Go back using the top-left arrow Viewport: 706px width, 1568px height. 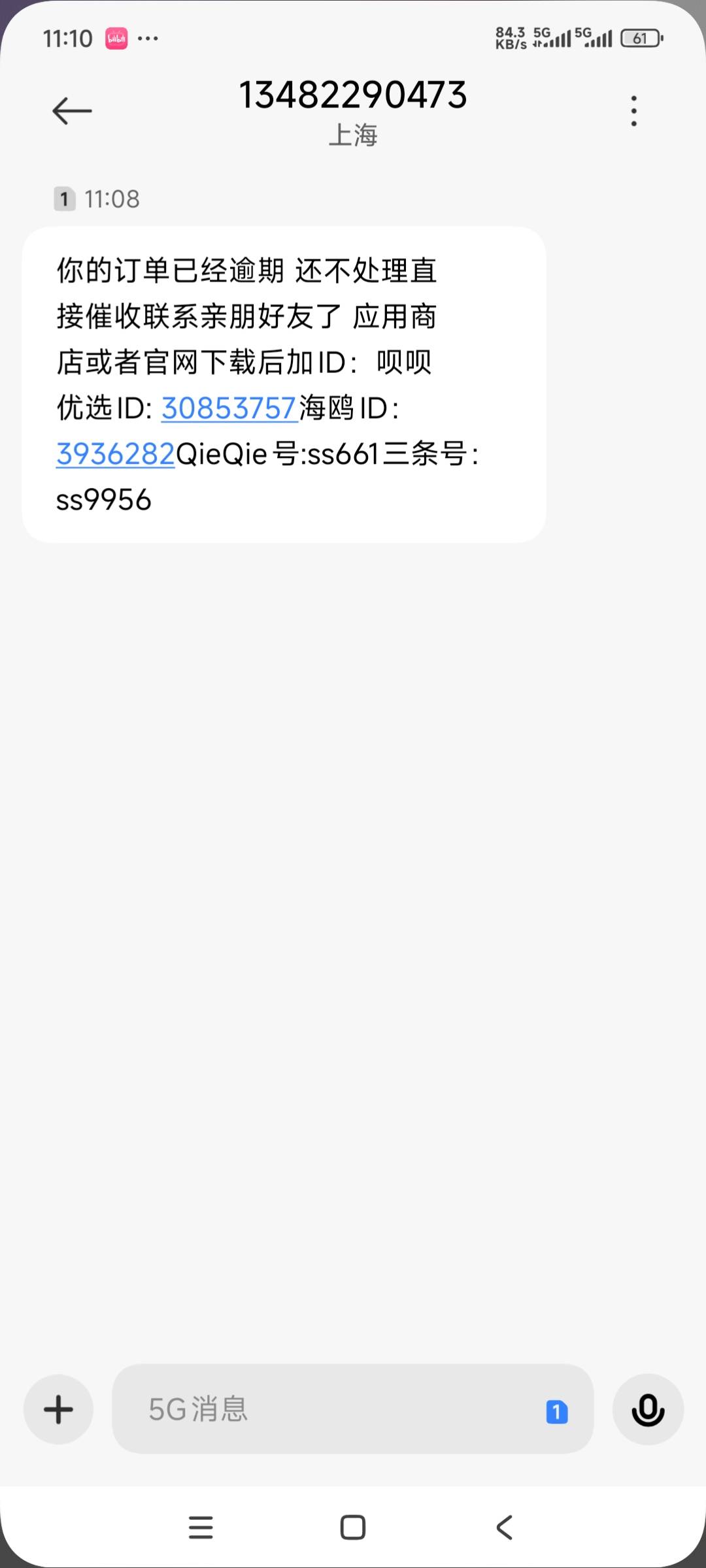pyautogui.click(x=72, y=110)
